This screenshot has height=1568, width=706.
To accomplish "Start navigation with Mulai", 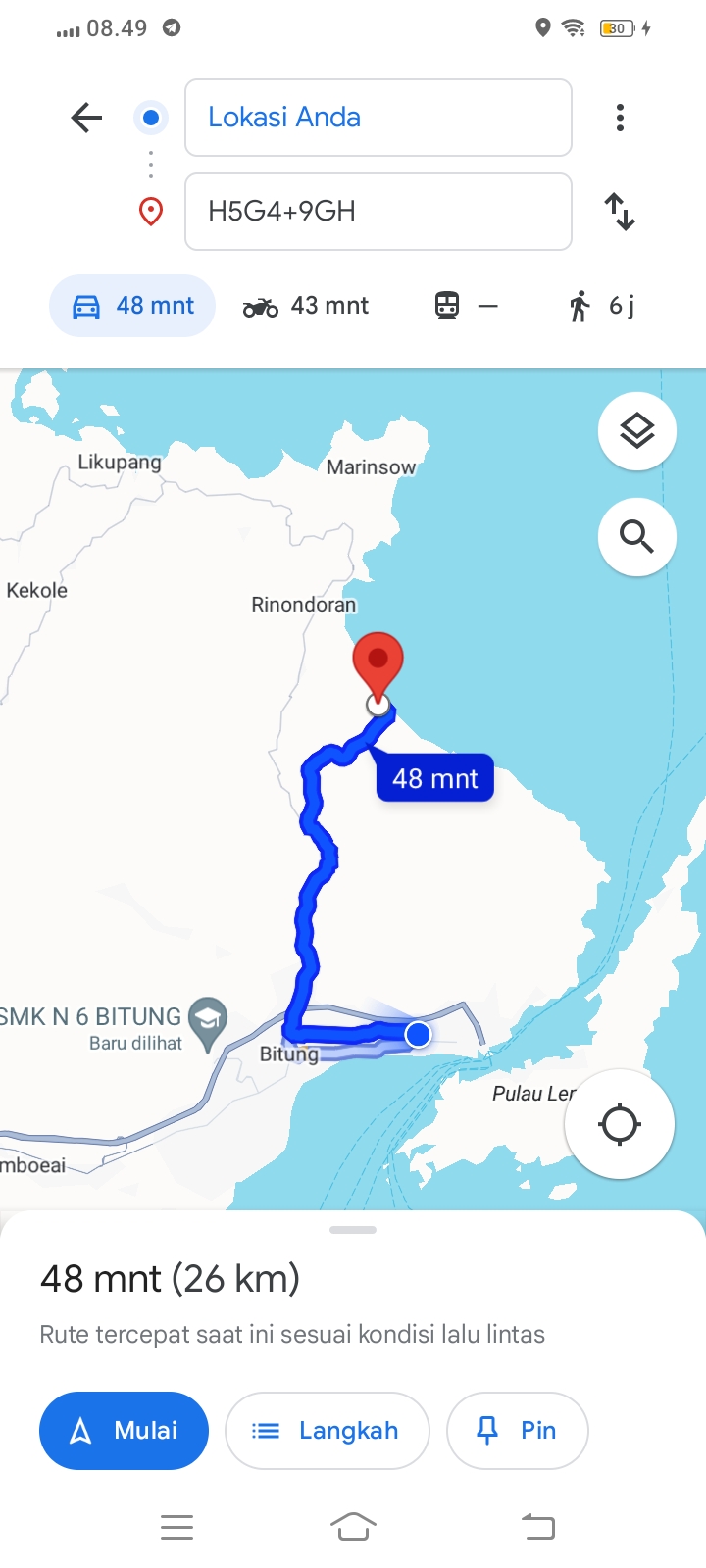I will pos(124,1431).
